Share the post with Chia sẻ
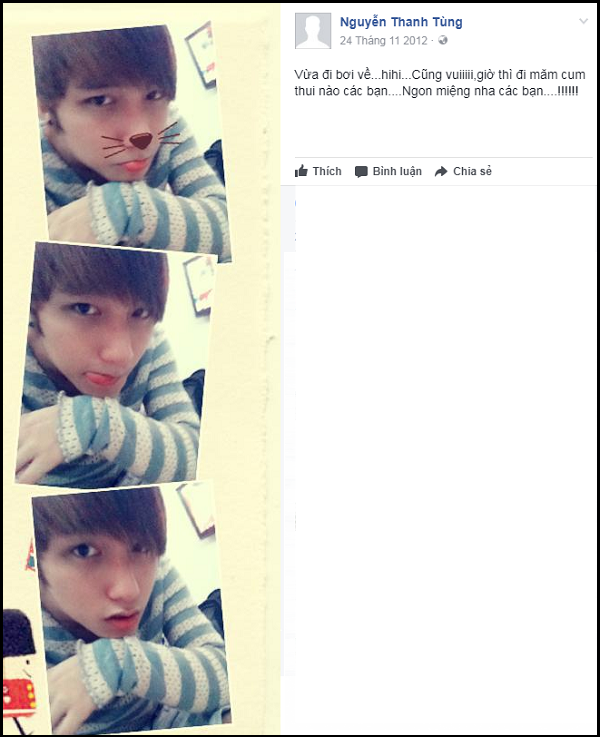Viewport: 600px width, 737px height. [x=463, y=171]
